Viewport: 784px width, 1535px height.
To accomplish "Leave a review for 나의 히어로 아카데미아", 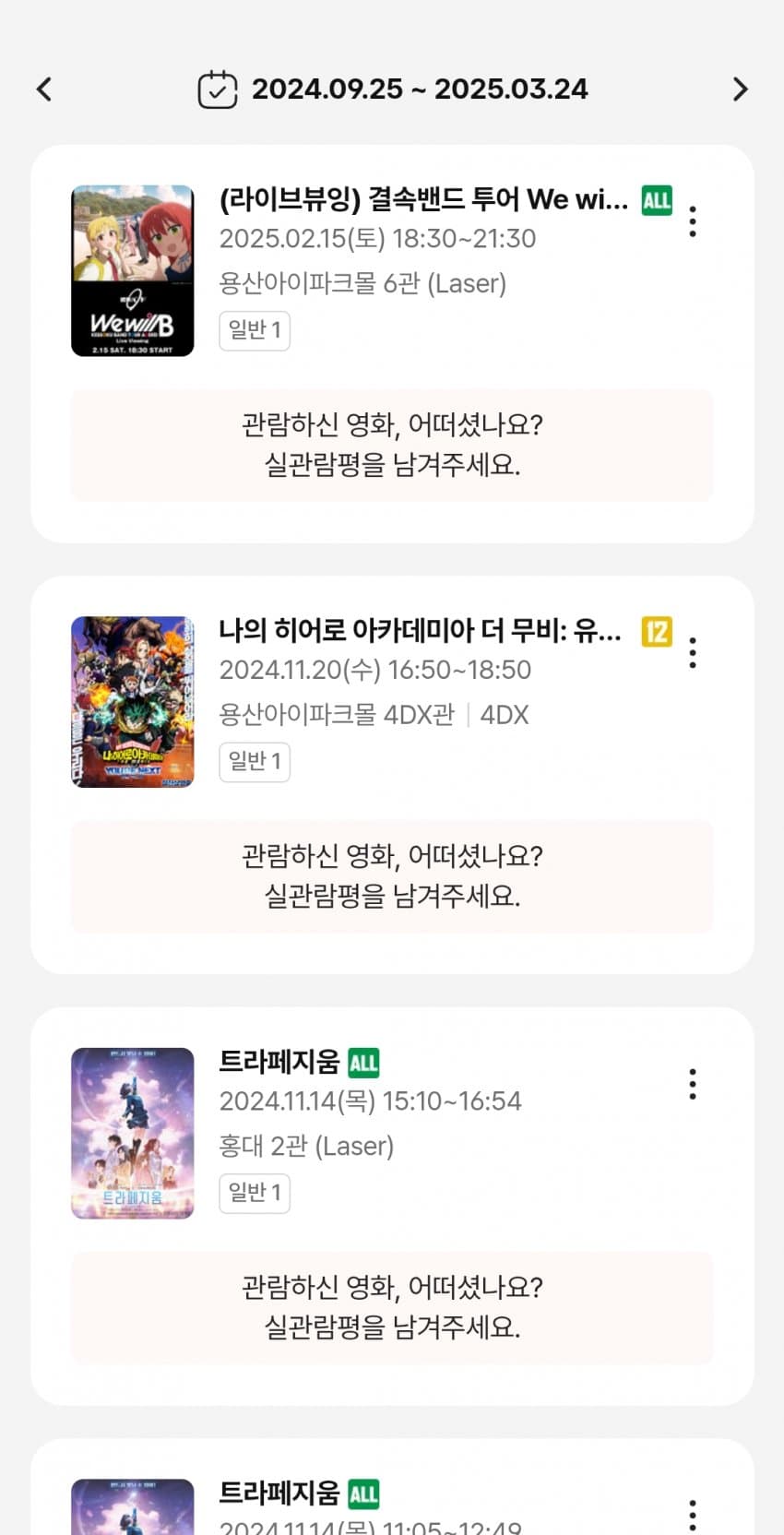I will click(392, 876).
